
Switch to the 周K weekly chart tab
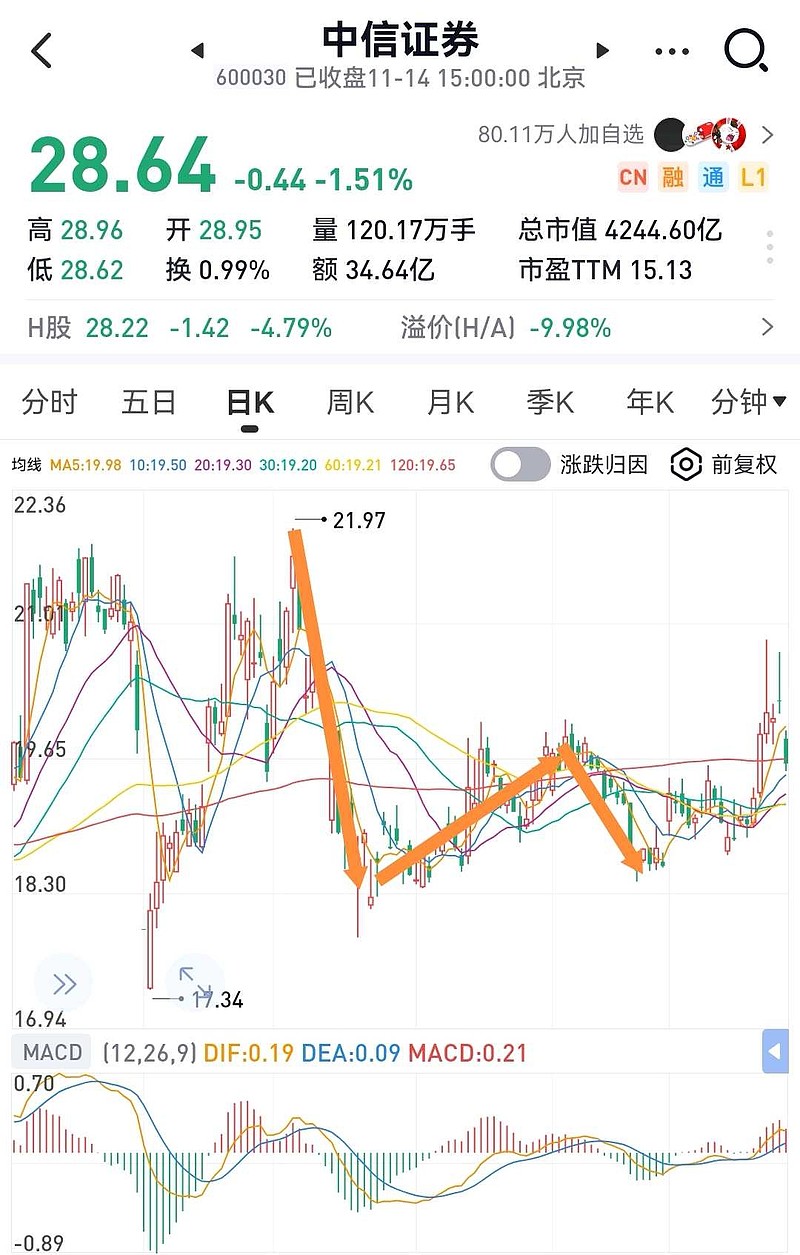point(348,402)
